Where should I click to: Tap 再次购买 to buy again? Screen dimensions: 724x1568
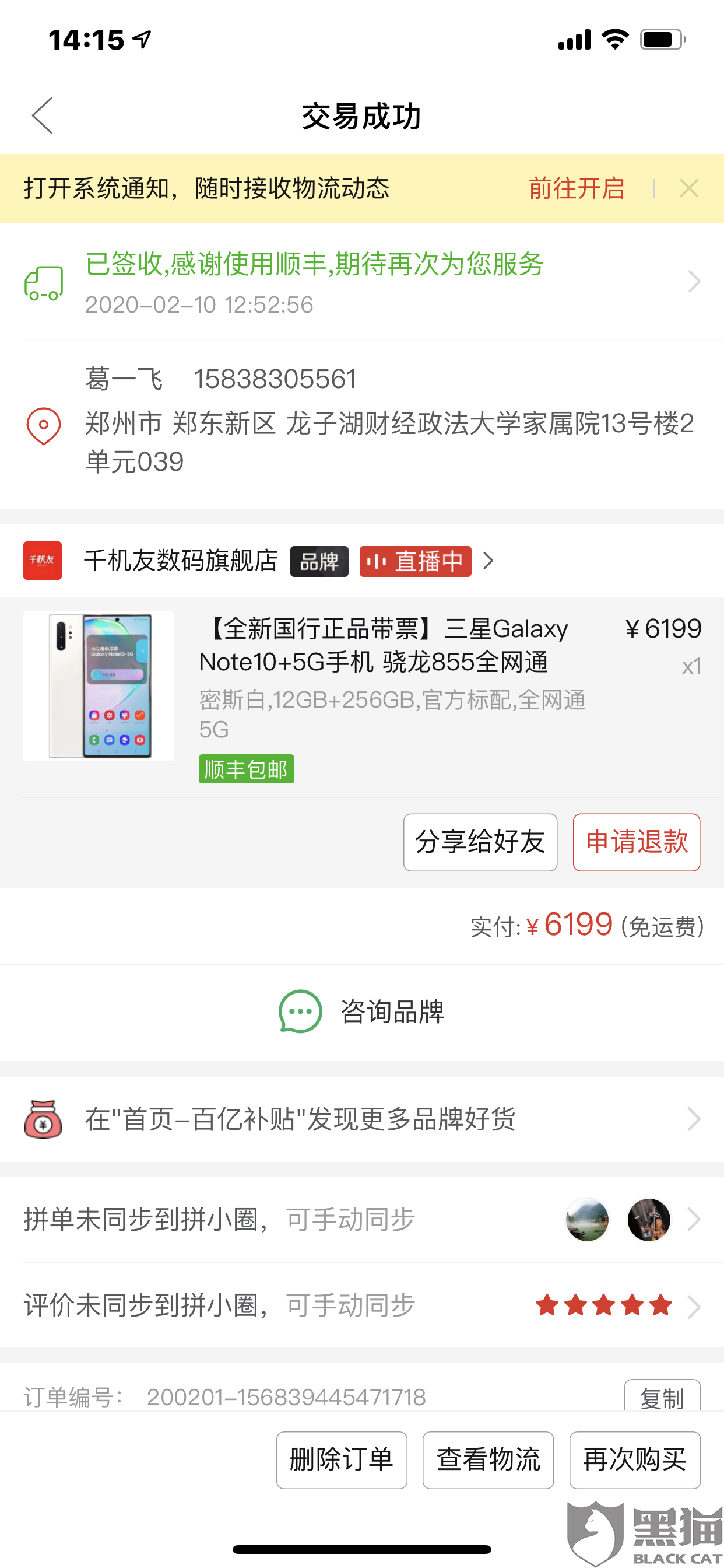tap(635, 1459)
